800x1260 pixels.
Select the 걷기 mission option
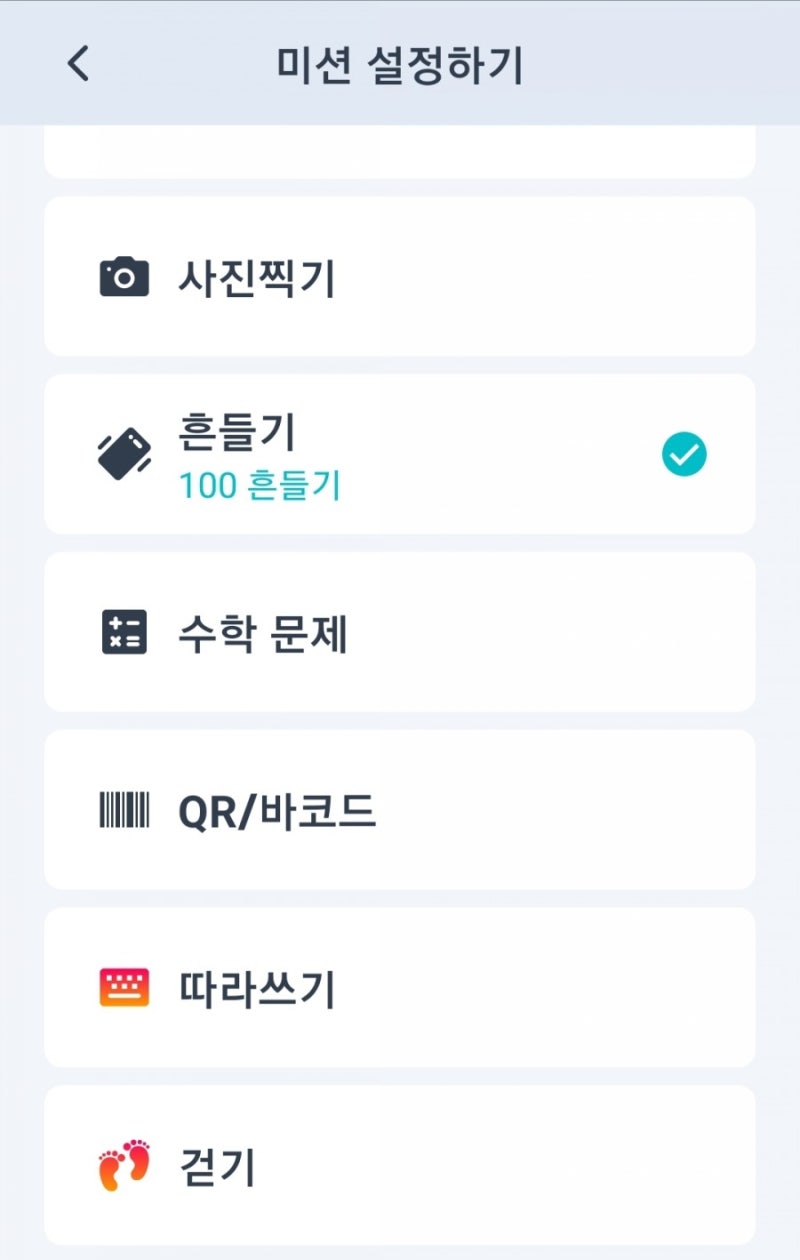pos(400,1166)
